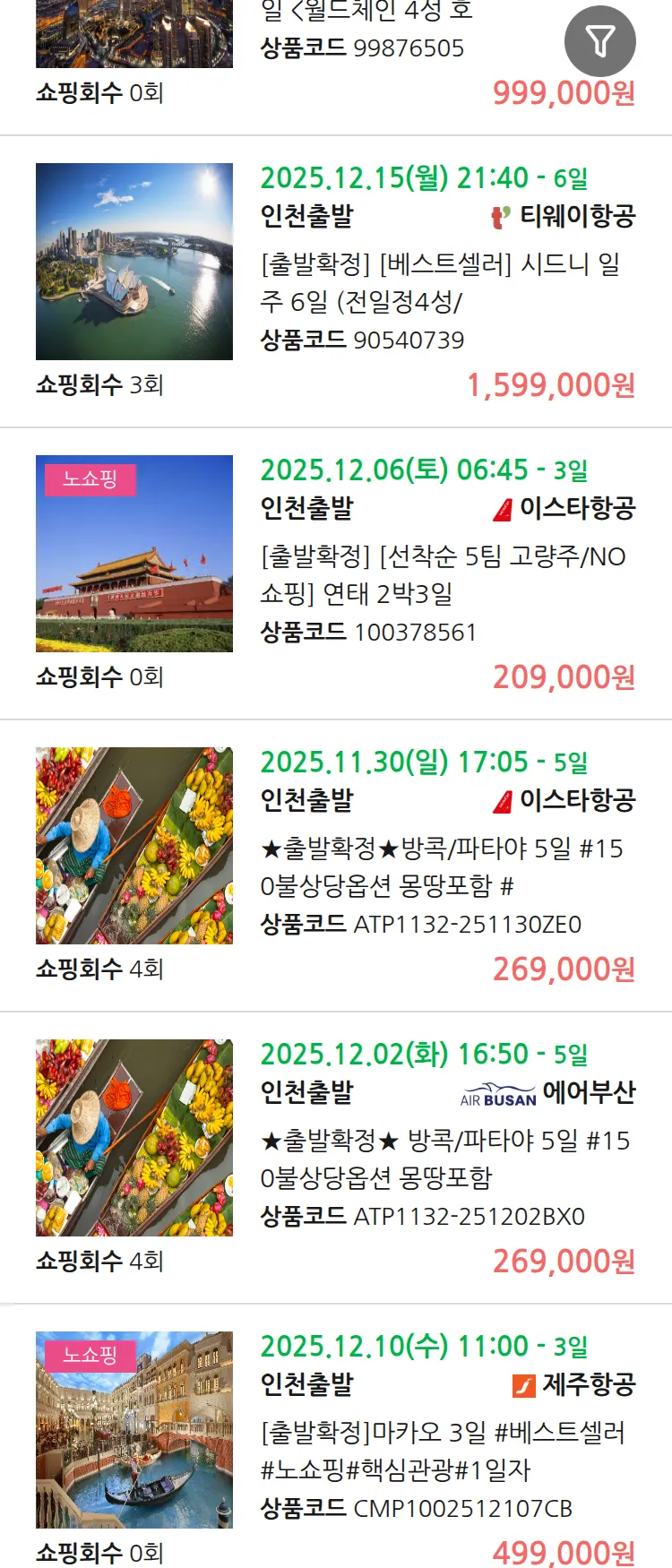View the Bangkok/Pattaya Eastar package departing 11.30
Image resolution: width=672 pixels, height=1568 pixels.
pos(441,866)
